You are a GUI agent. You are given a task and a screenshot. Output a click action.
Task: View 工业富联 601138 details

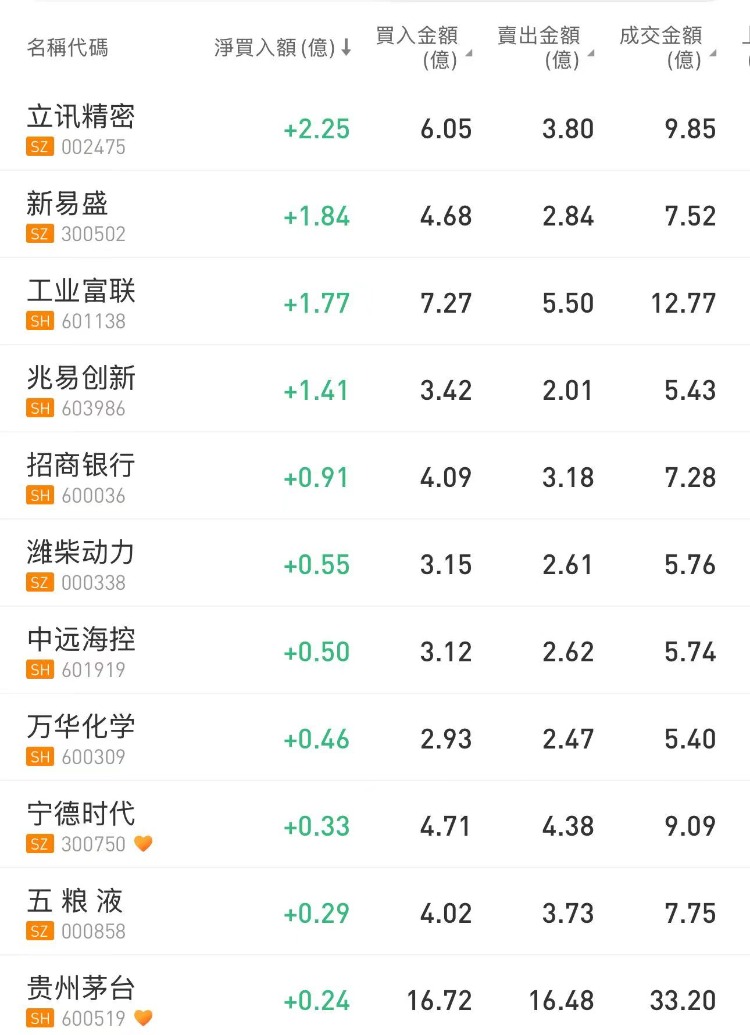click(x=81, y=303)
